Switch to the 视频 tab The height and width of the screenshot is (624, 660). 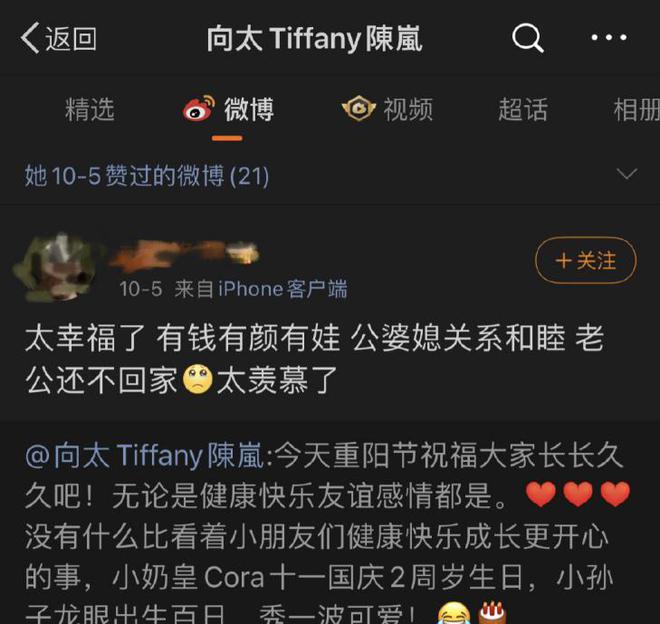pyautogui.click(x=388, y=110)
